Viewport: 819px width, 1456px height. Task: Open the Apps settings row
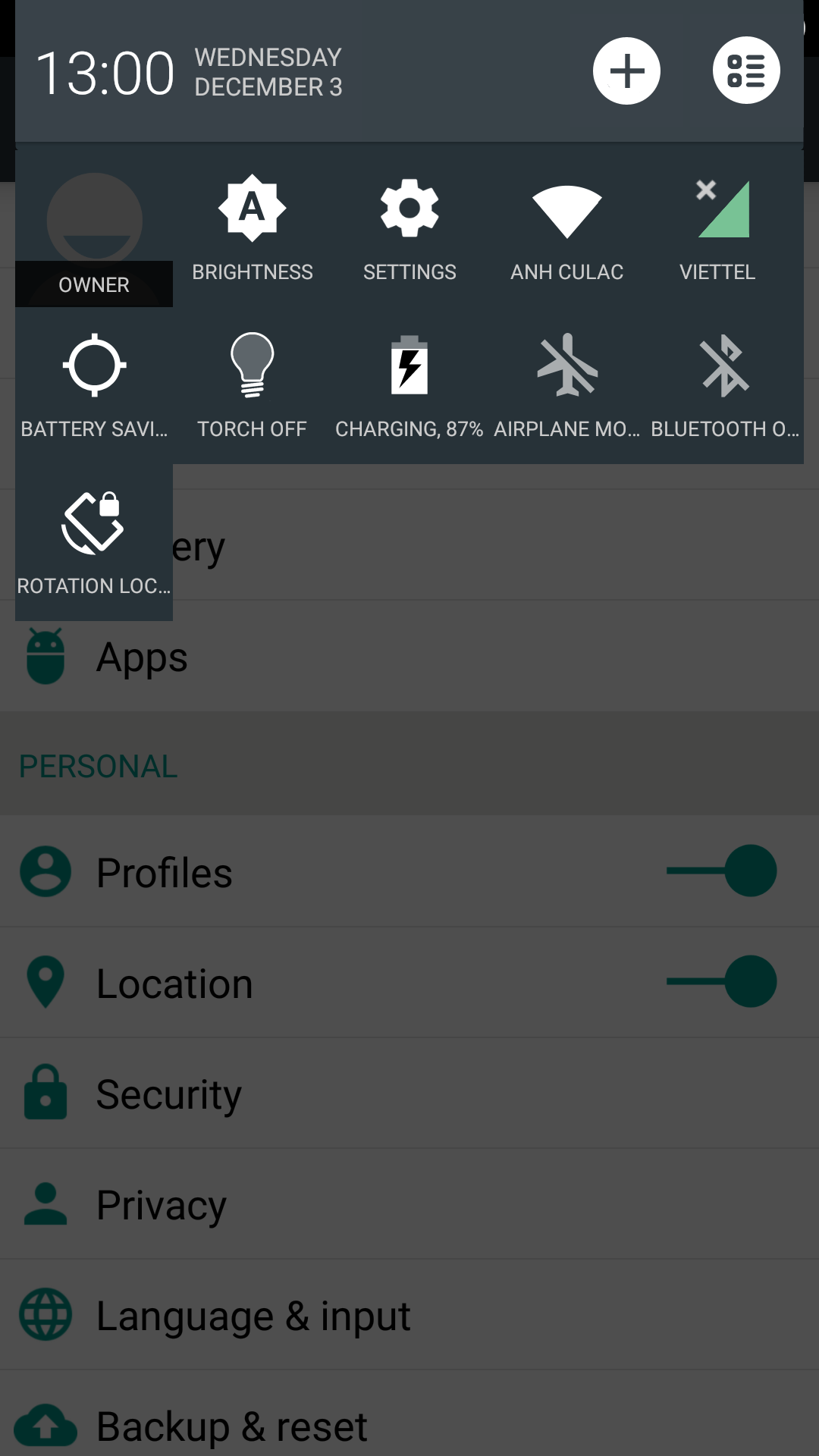tap(409, 657)
